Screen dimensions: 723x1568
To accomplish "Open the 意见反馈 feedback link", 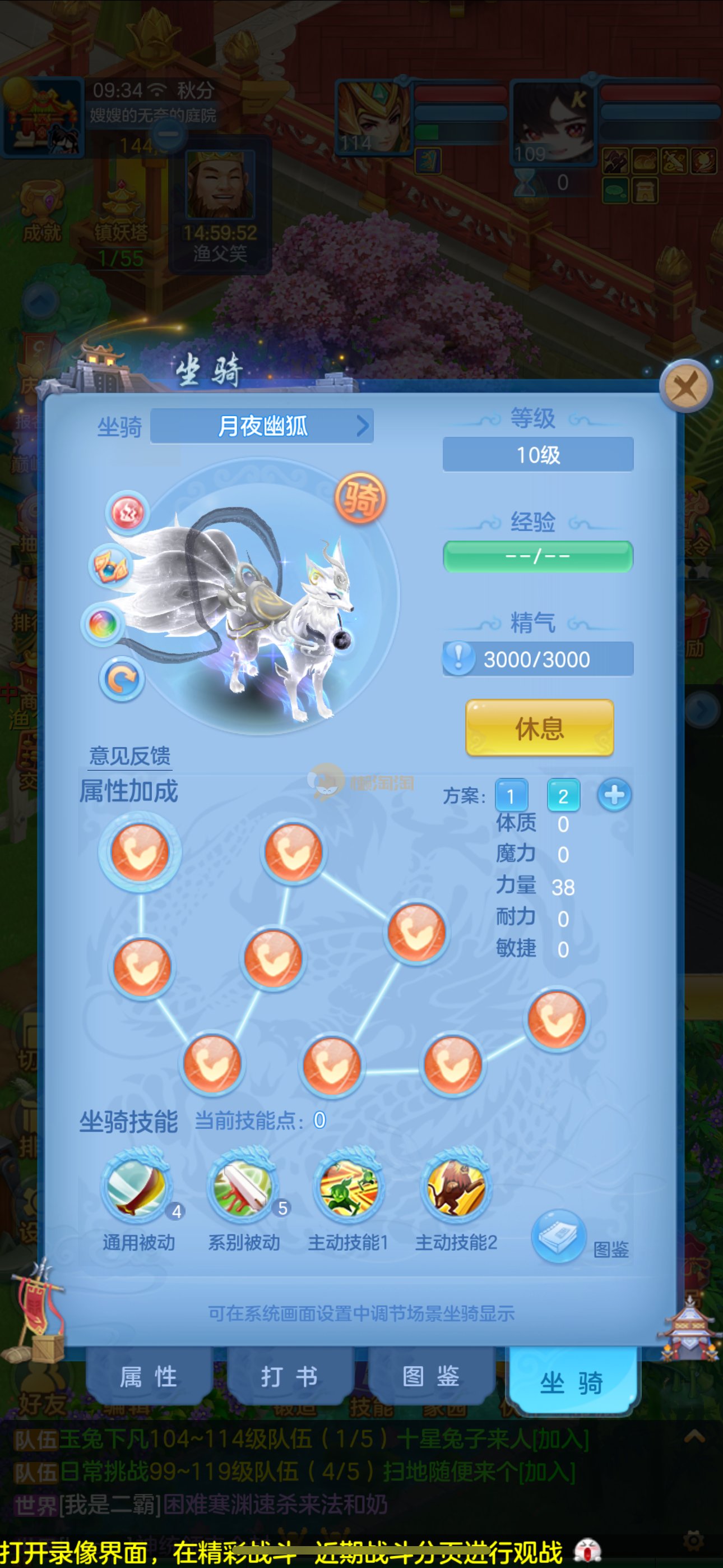I will tap(129, 756).
